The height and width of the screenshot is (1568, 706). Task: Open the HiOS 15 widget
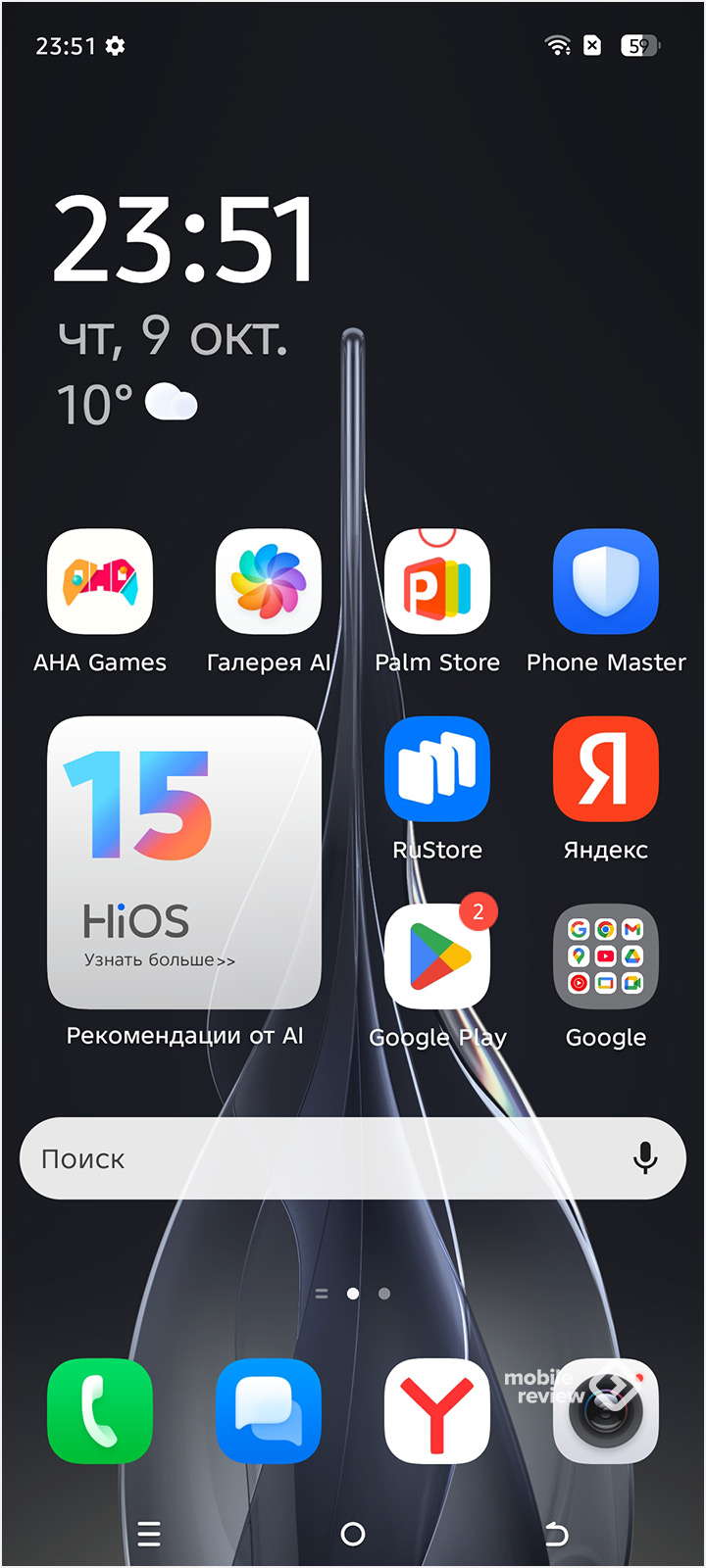click(x=184, y=862)
